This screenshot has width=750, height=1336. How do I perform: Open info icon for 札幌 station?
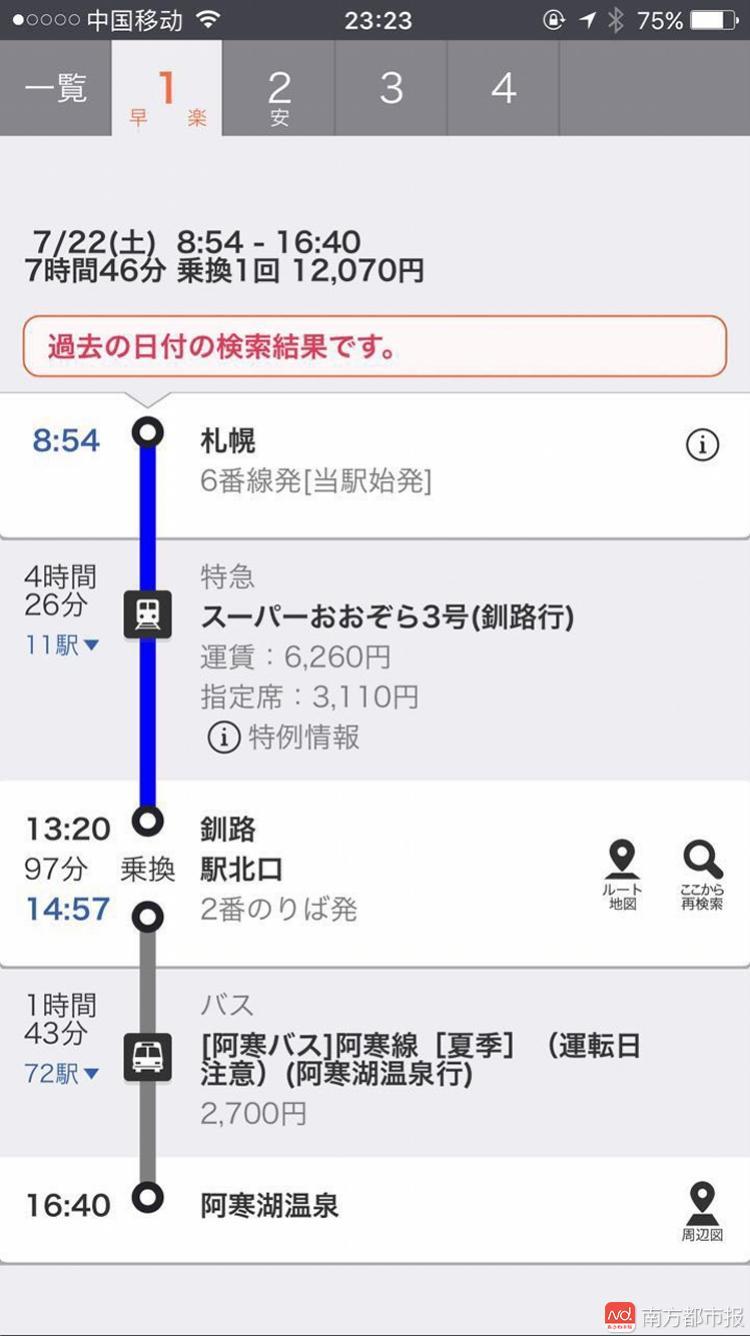point(702,445)
